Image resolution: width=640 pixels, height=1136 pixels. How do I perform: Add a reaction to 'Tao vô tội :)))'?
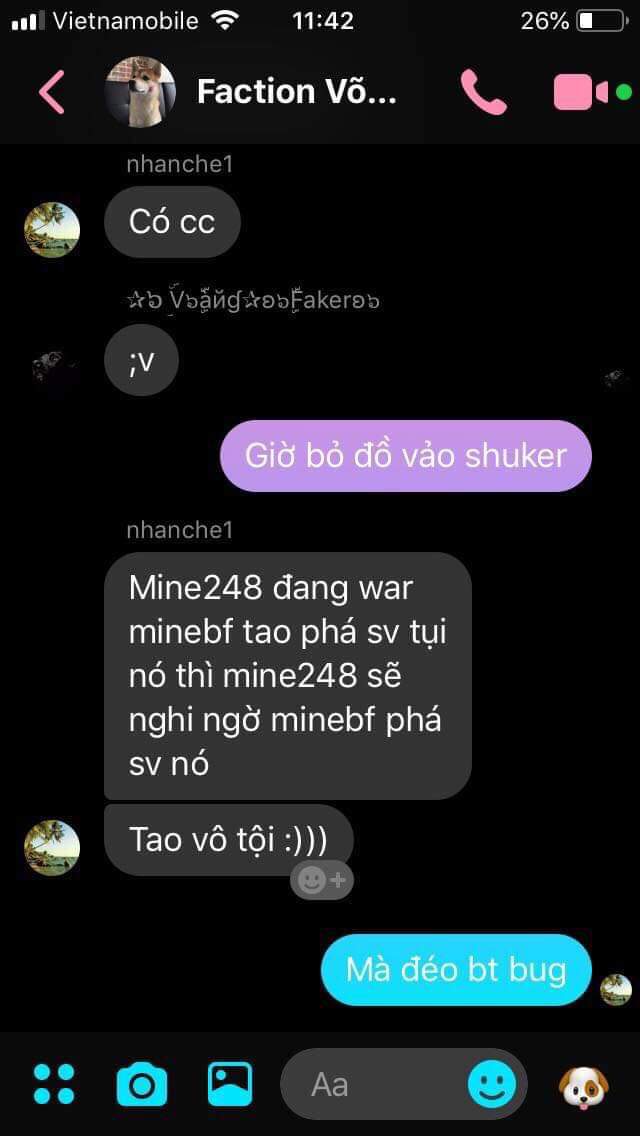(322, 880)
